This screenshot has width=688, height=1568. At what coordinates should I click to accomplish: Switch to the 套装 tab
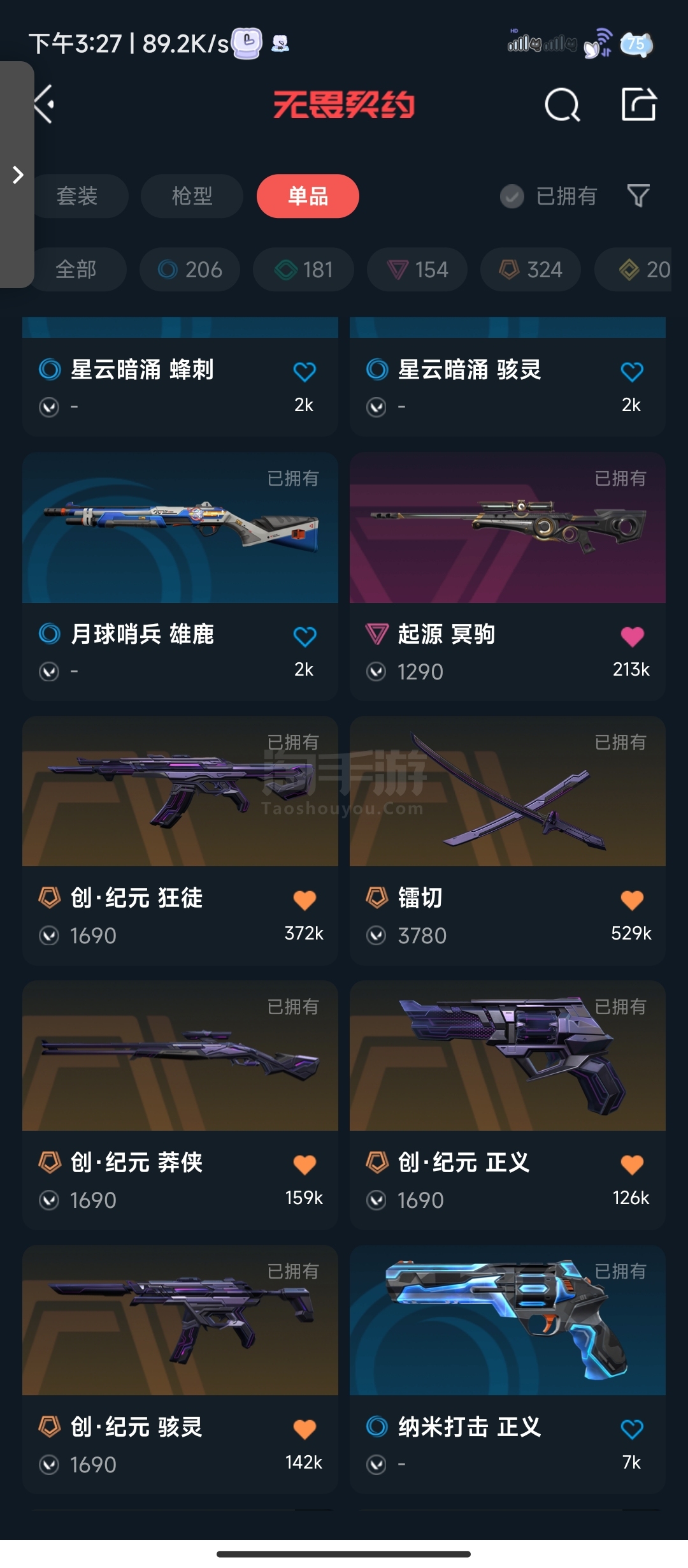click(77, 196)
